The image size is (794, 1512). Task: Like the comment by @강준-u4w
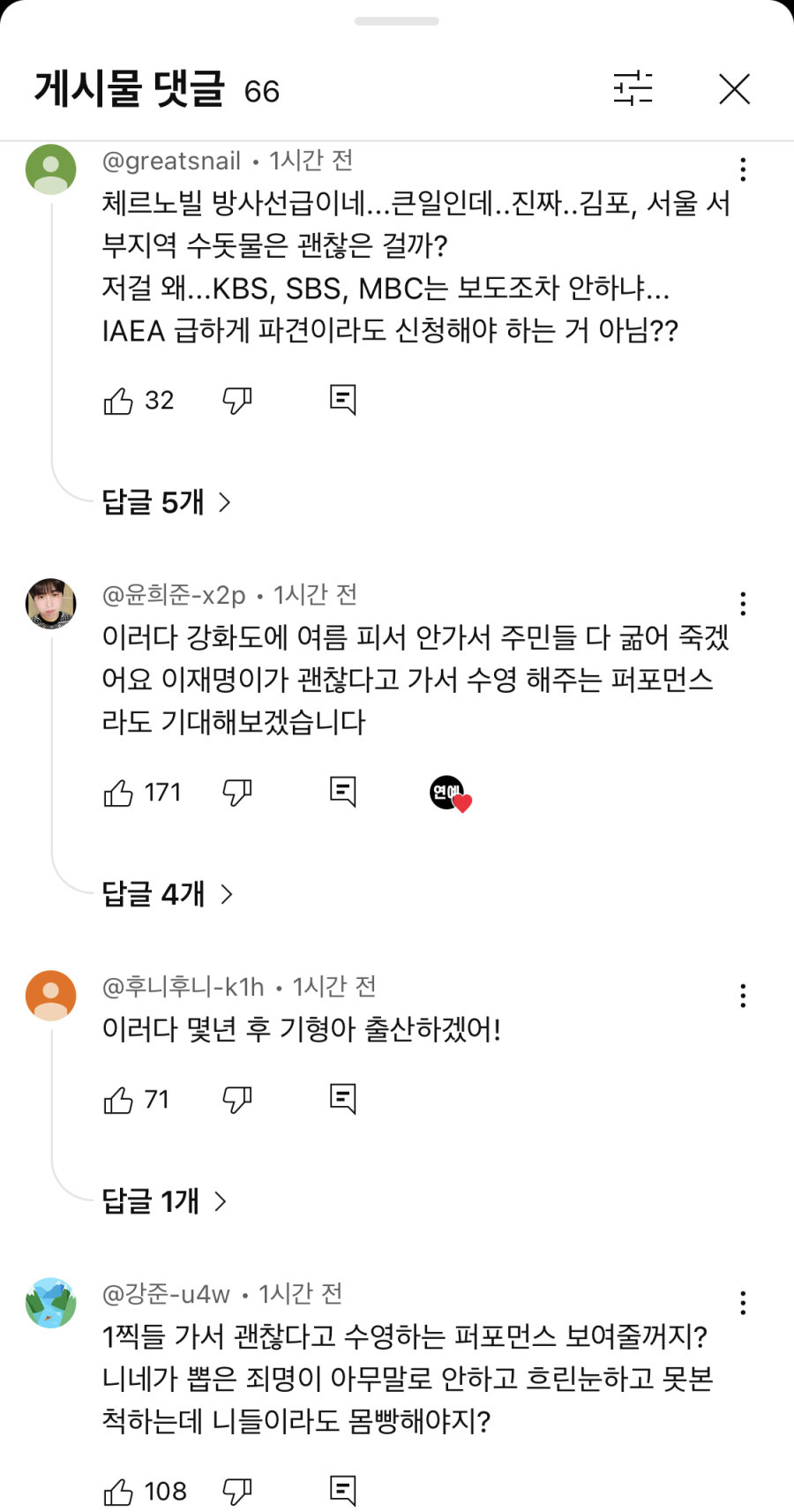[118, 1492]
